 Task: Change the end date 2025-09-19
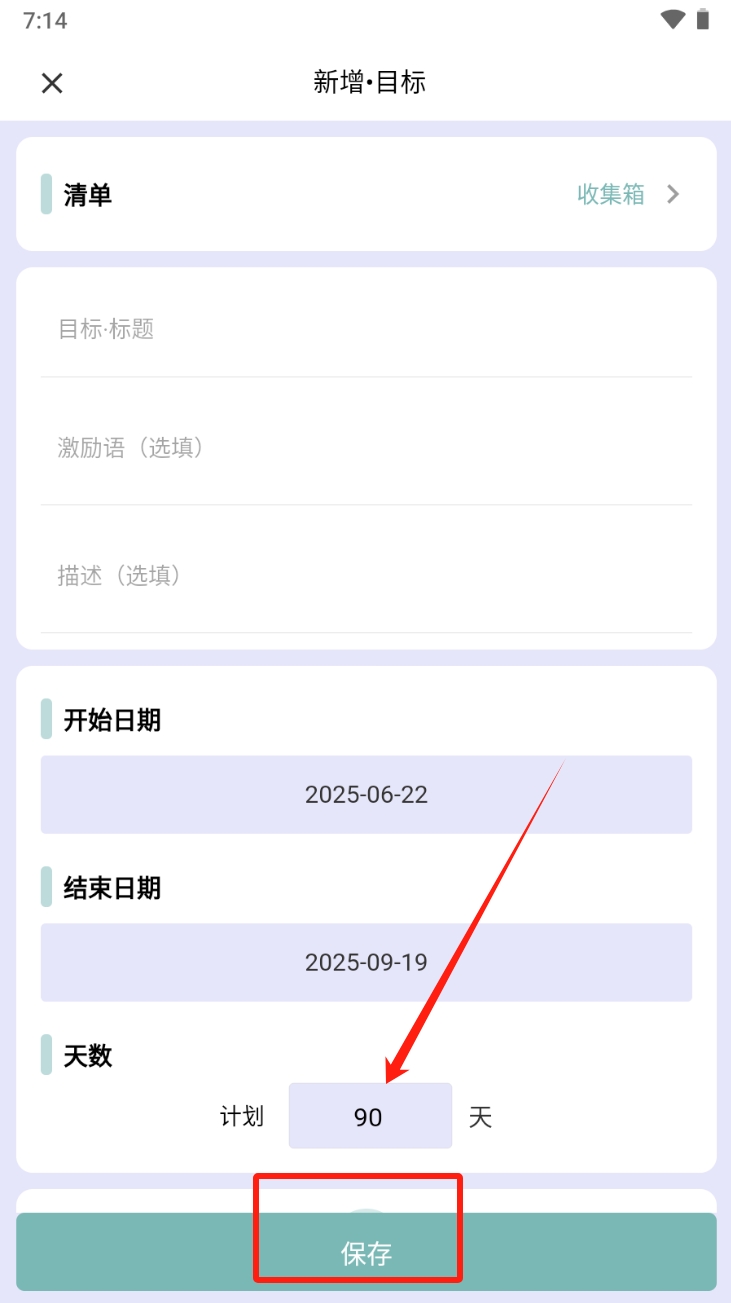pyautogui.click(x=366, y=963)
